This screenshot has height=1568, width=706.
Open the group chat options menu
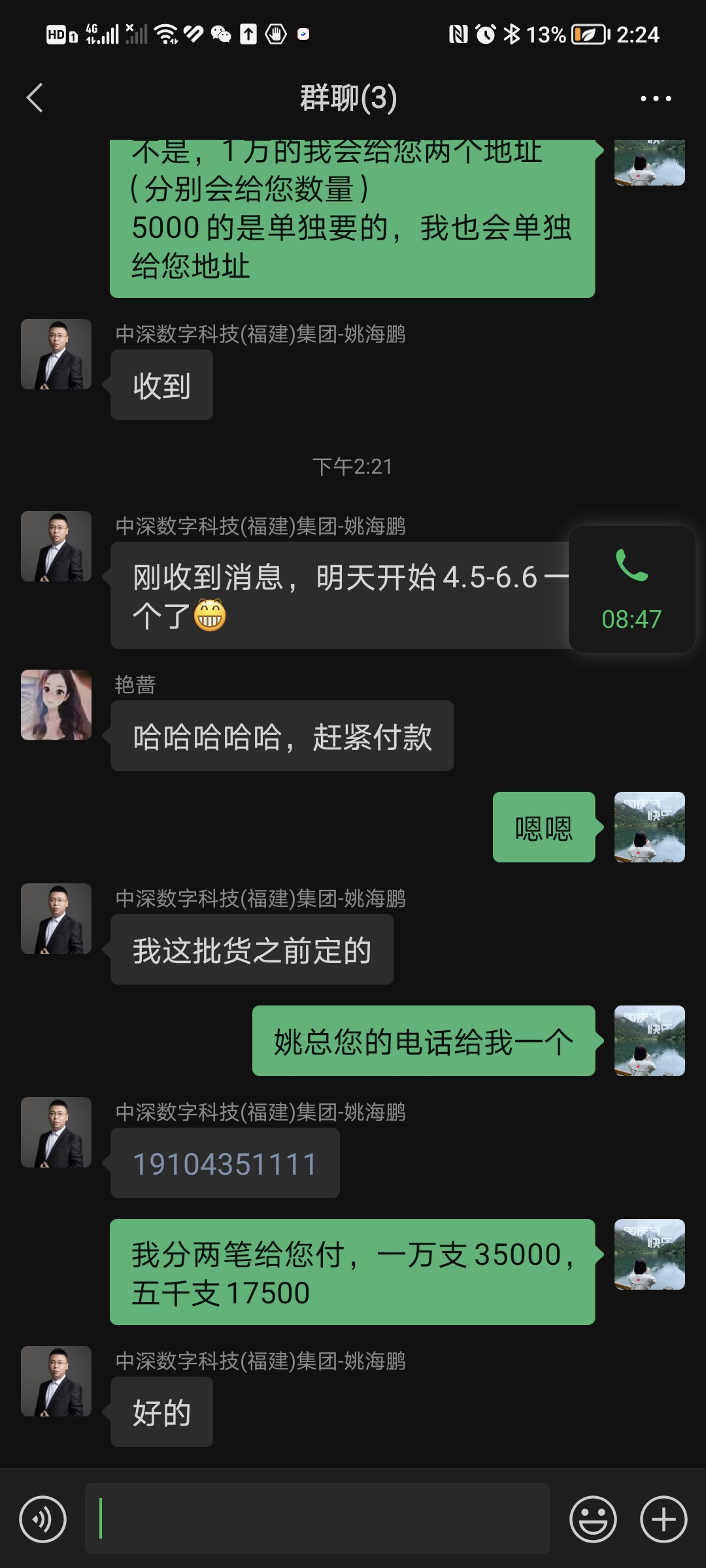[655, 99]
